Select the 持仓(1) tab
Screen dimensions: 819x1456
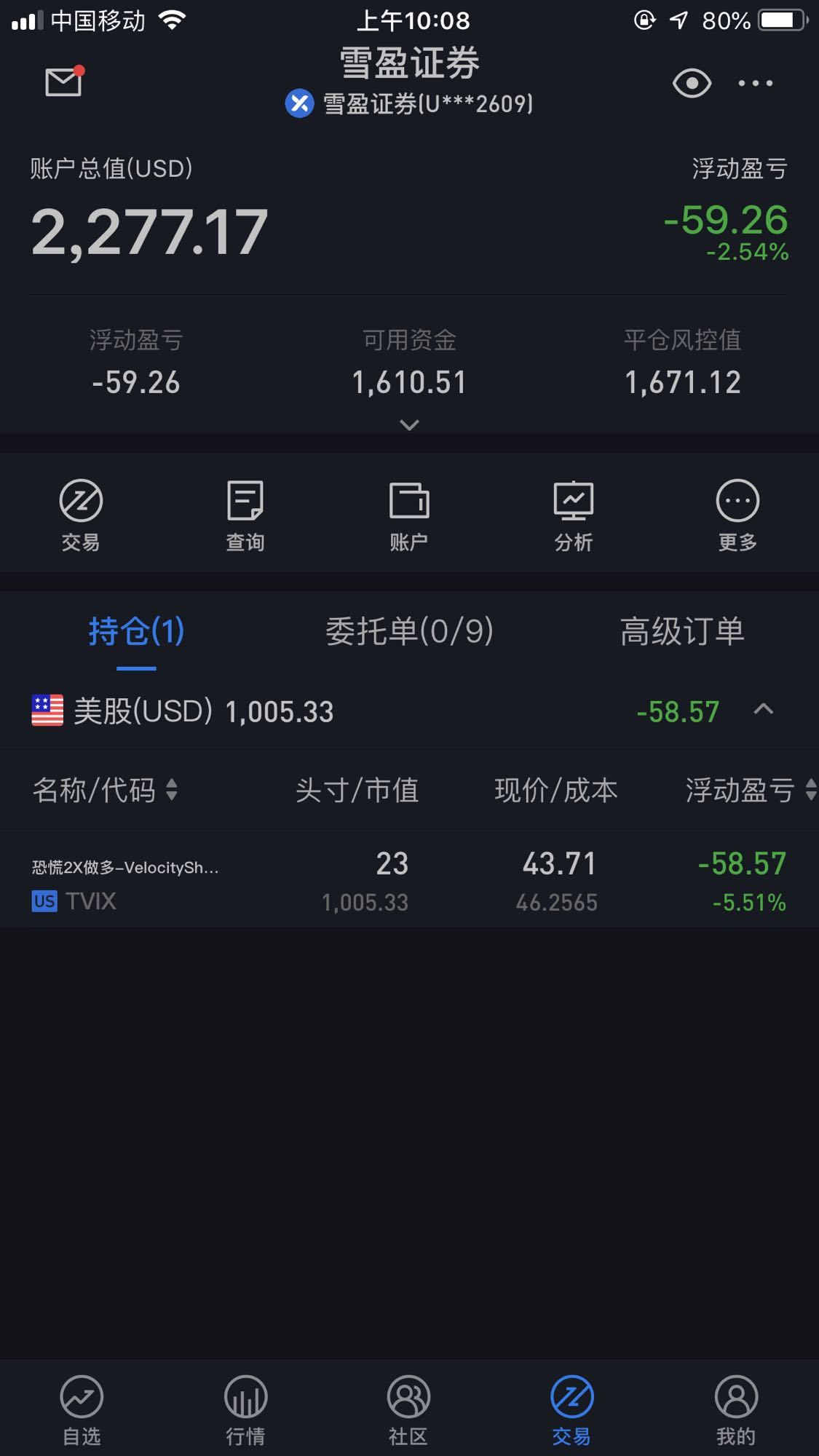pyautogui.click(x=136, y=631)
